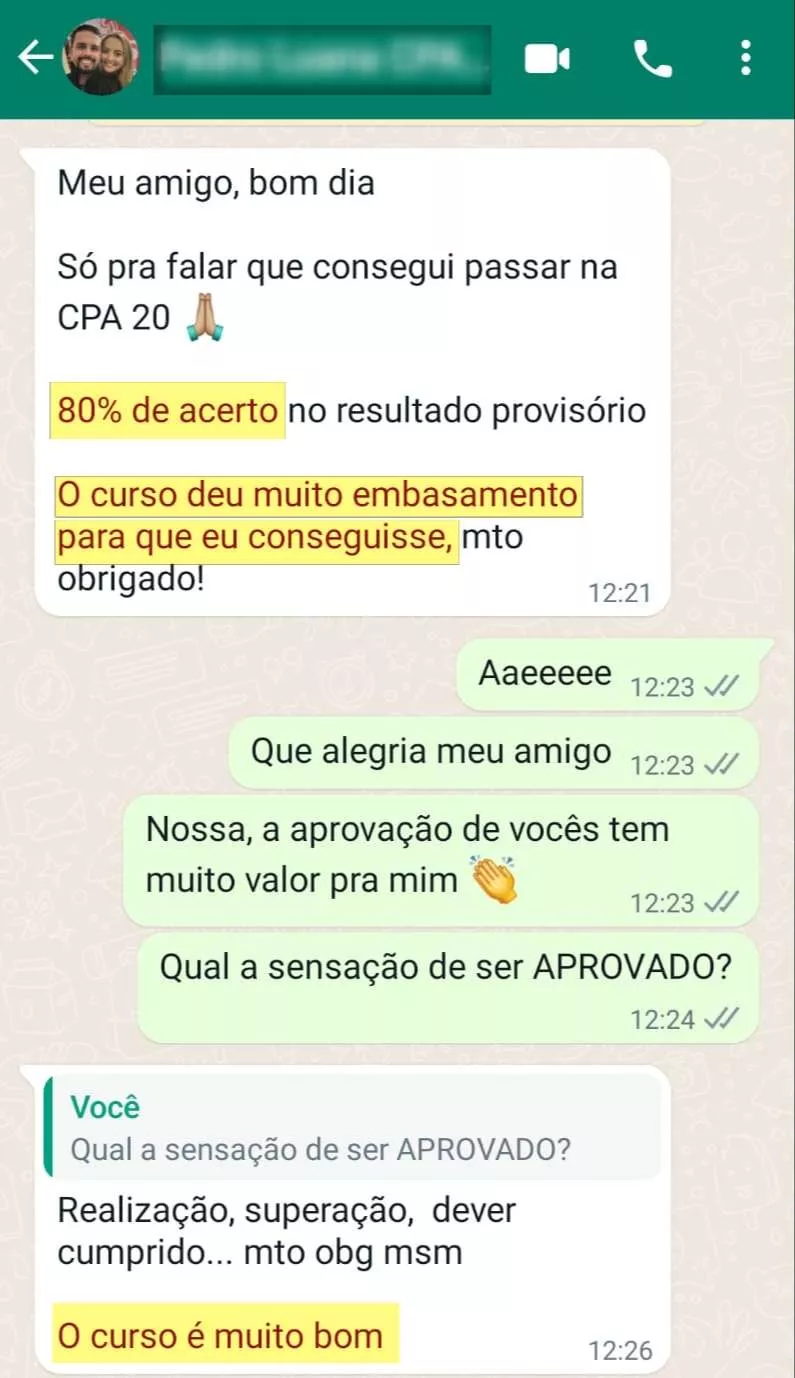Open contact info from the blurred name
795x1378 pixels.
pyautogui.click(x=322, y=60)
